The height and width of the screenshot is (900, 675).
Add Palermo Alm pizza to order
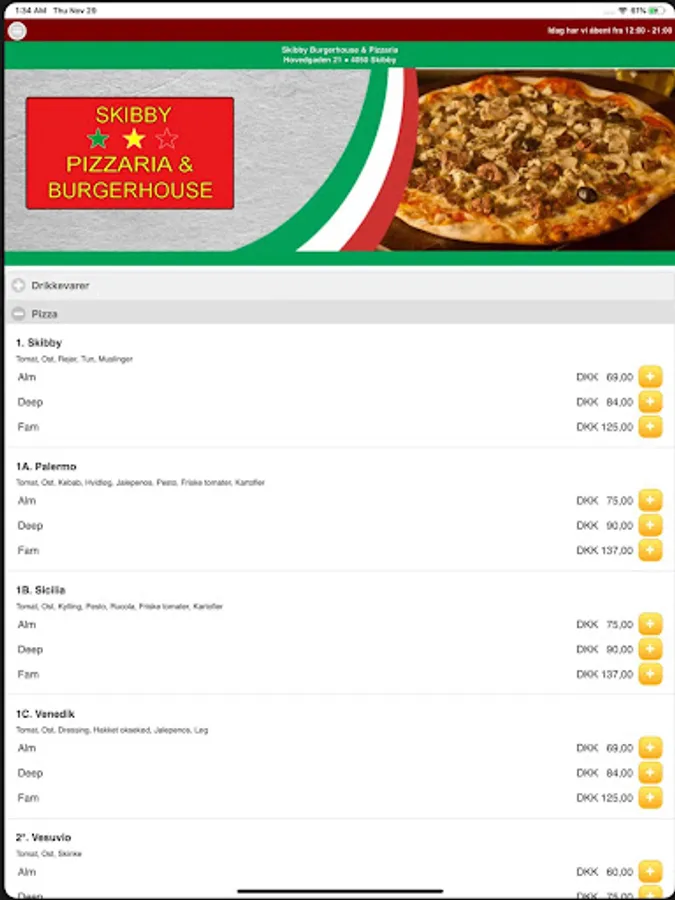[x=650, y=500]
